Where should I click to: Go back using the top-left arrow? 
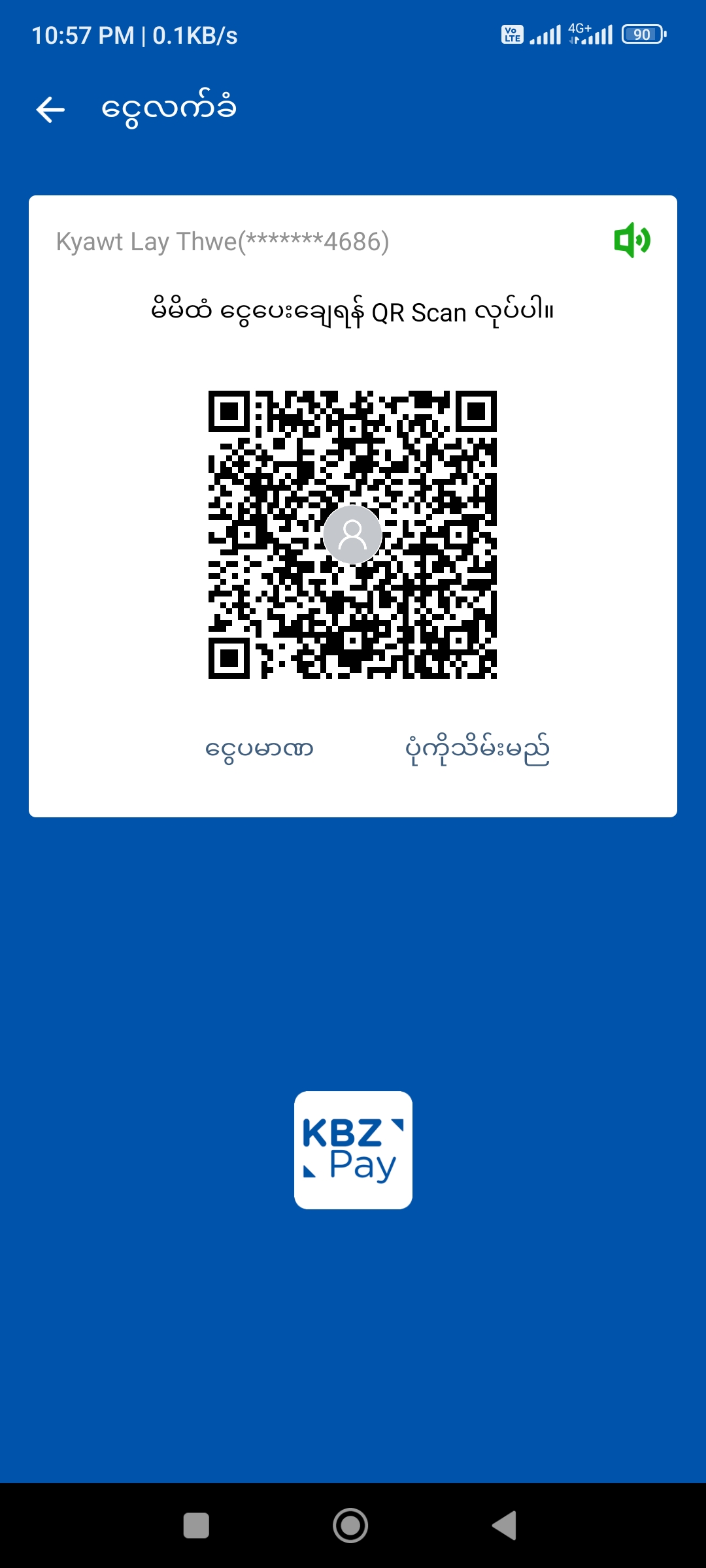click(x=50, y=109)
